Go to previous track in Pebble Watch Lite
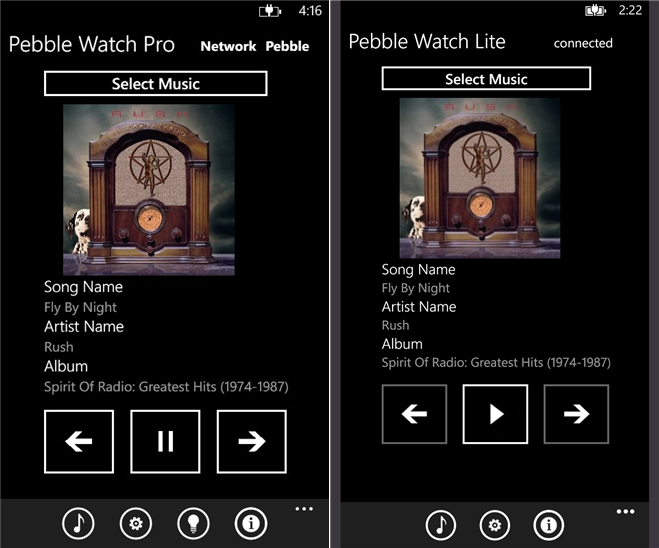Viewport: 659px width, 548px height. coord(414,413)
